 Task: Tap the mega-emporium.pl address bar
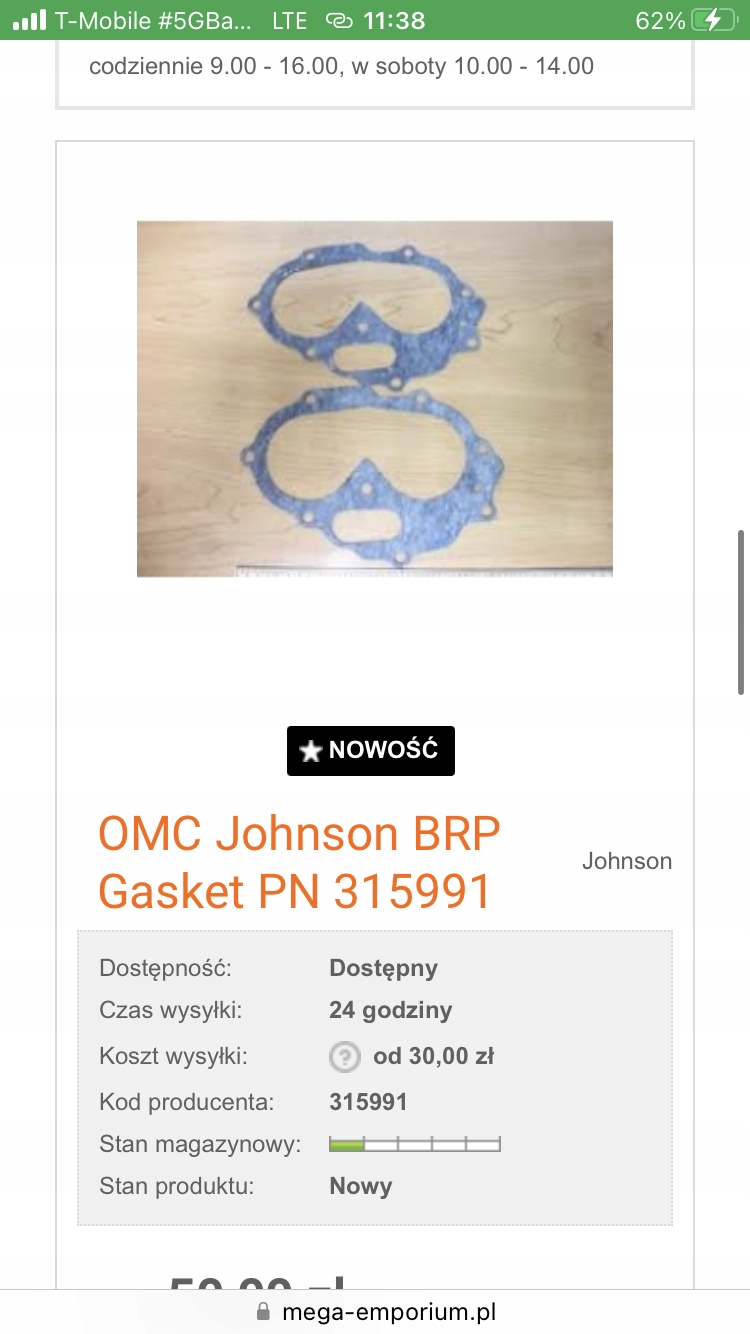click(376, 1311)
